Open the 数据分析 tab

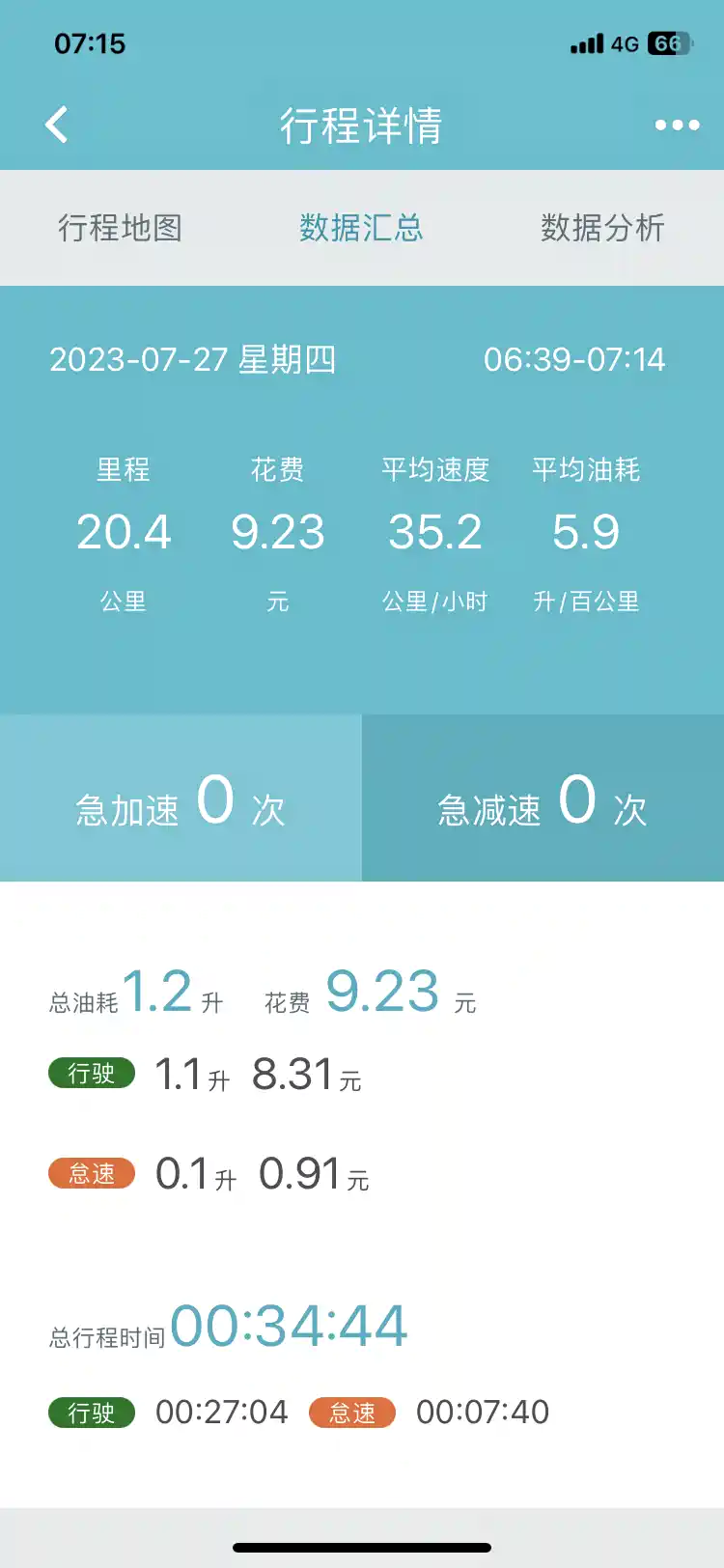pos(602,228)
